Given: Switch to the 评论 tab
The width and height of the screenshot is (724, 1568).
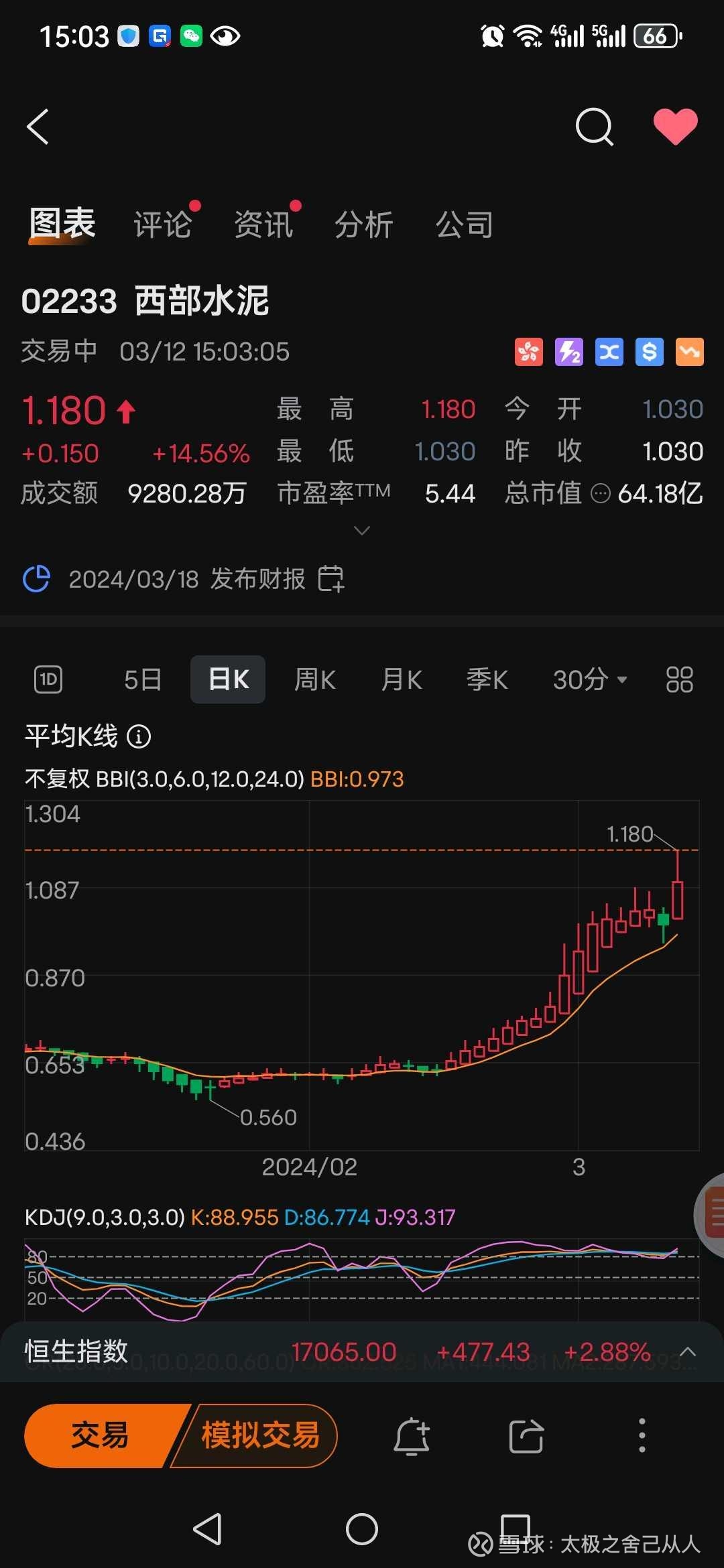Looking at the screenshot, I should 163,224.
